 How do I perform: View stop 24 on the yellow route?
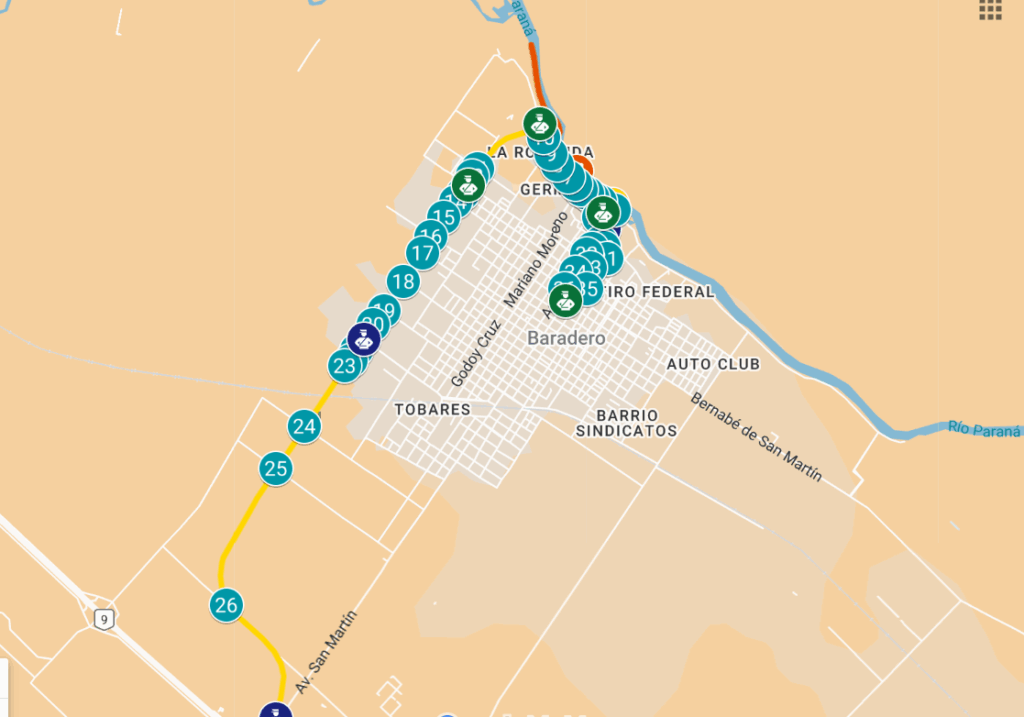305,427
